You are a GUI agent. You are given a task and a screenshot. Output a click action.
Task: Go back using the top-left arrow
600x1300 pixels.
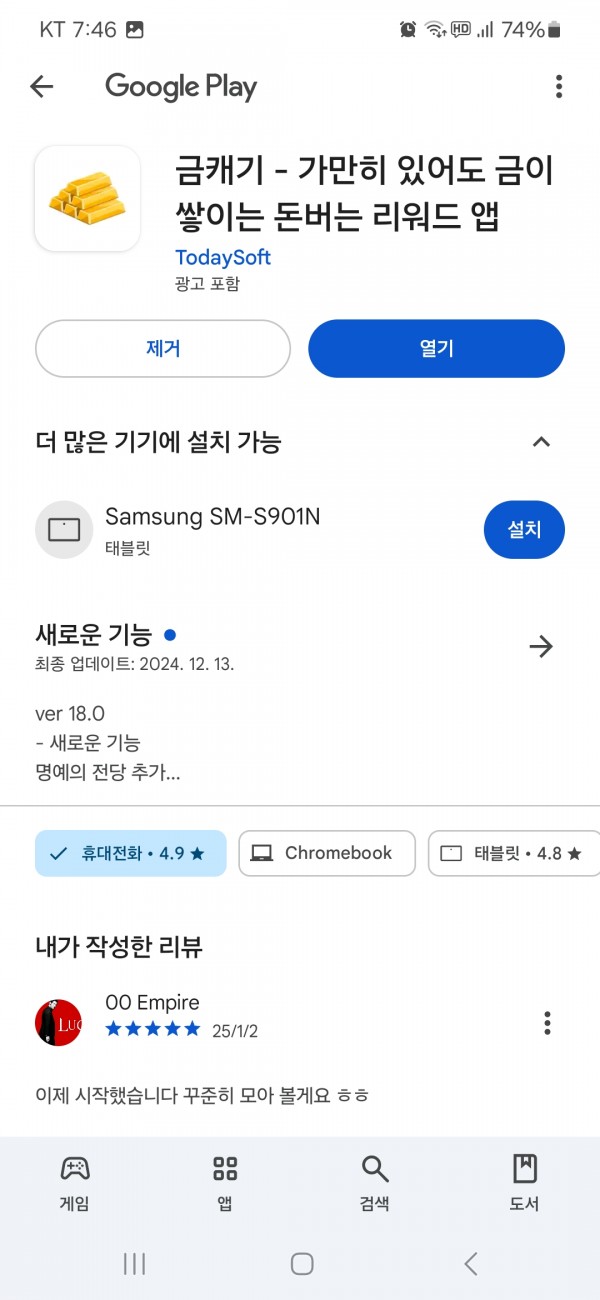41,87
